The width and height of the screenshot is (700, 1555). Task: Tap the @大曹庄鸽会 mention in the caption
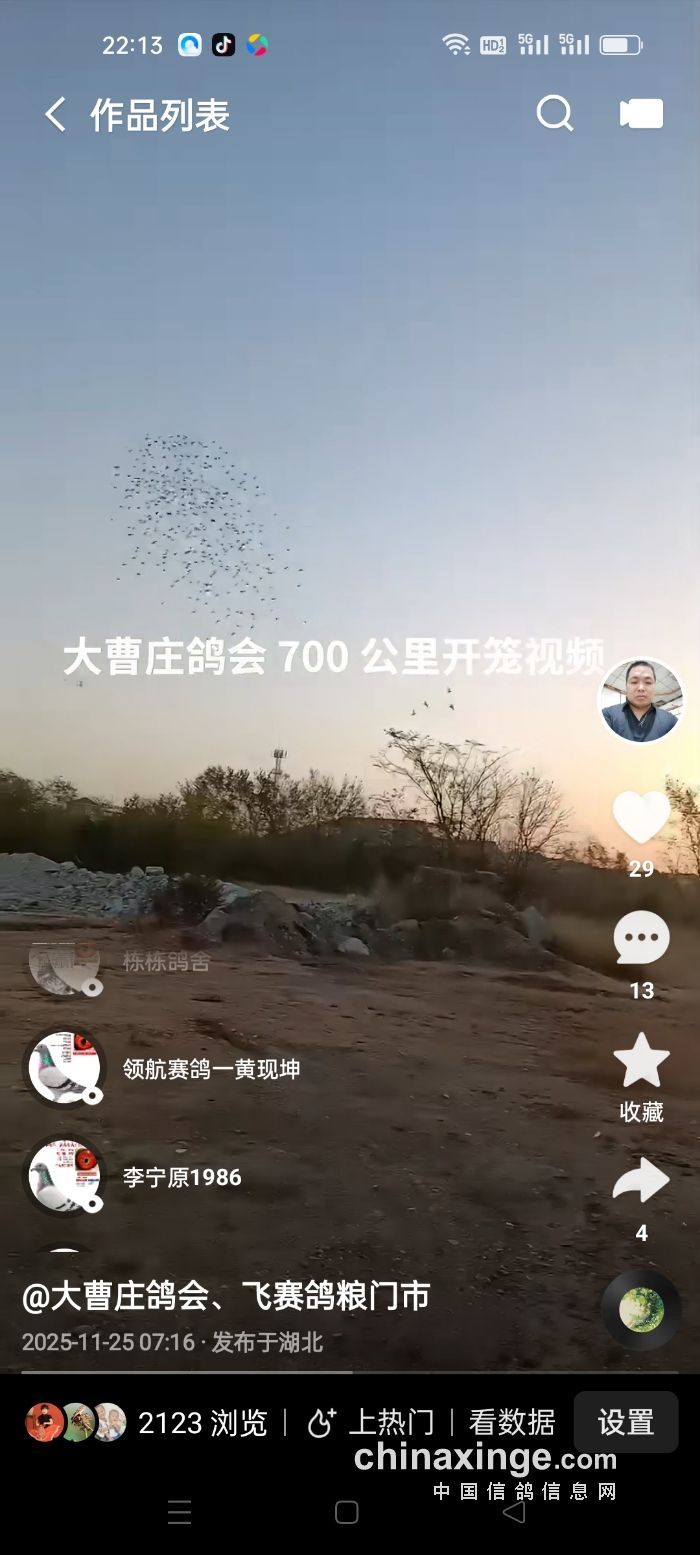115,1296
